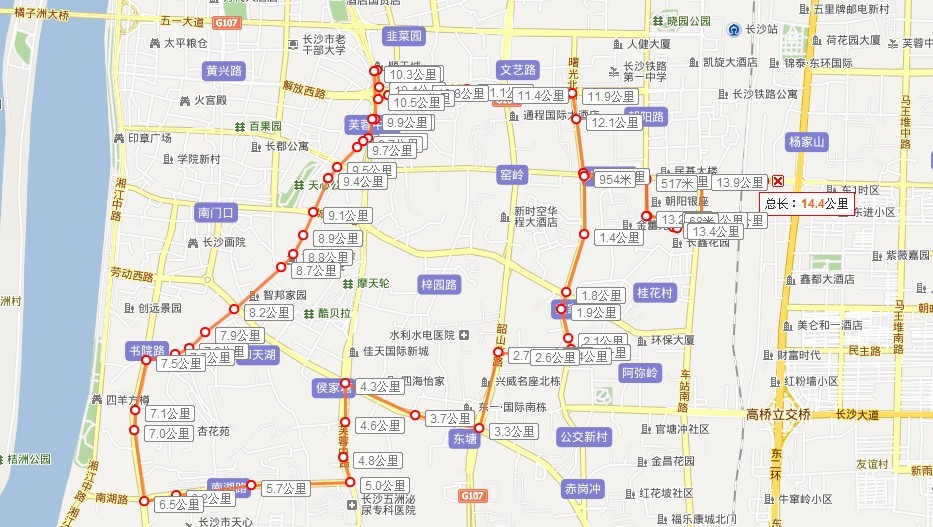
Task: Remove the distance measurement with red X
Action: [x=778, y=182]
